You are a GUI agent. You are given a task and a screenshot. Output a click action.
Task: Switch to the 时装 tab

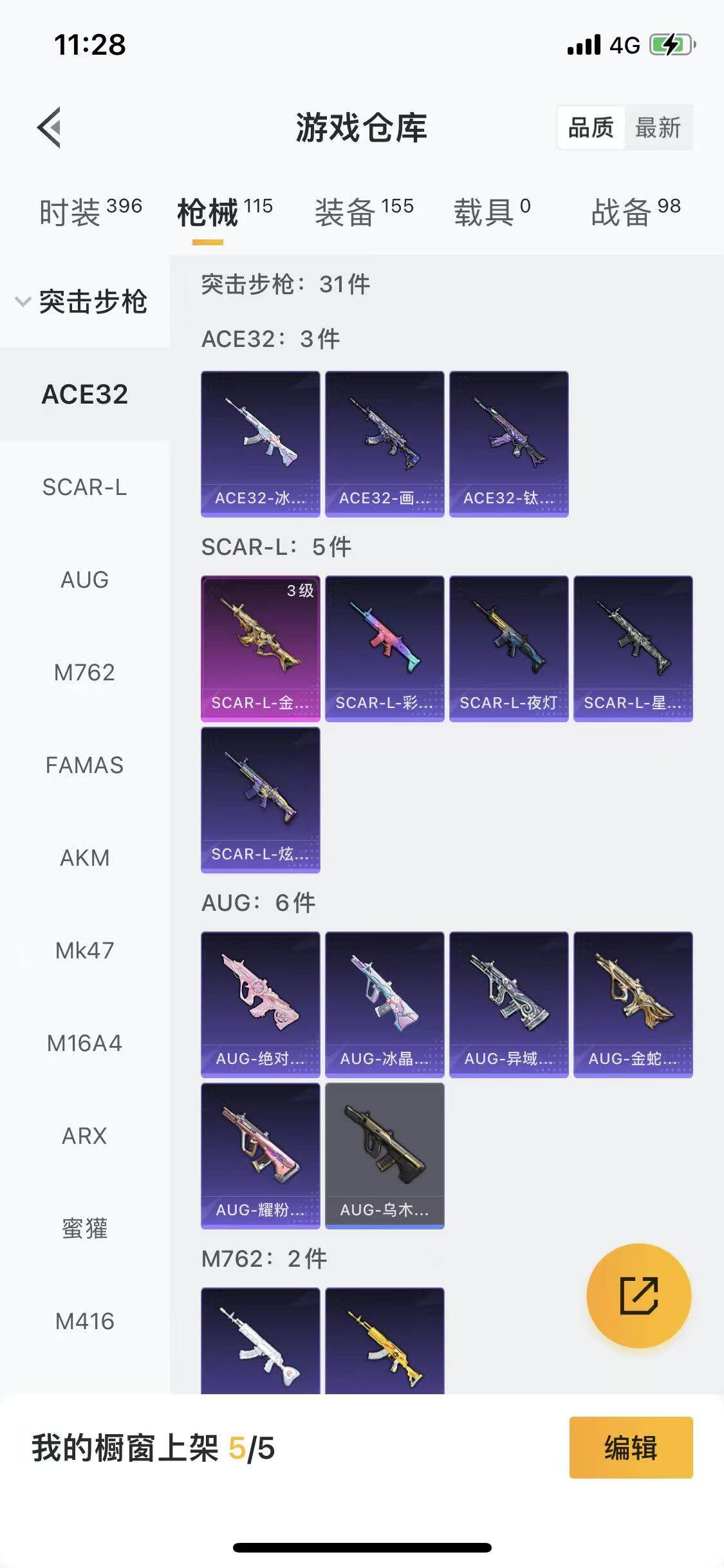point(90,212)
